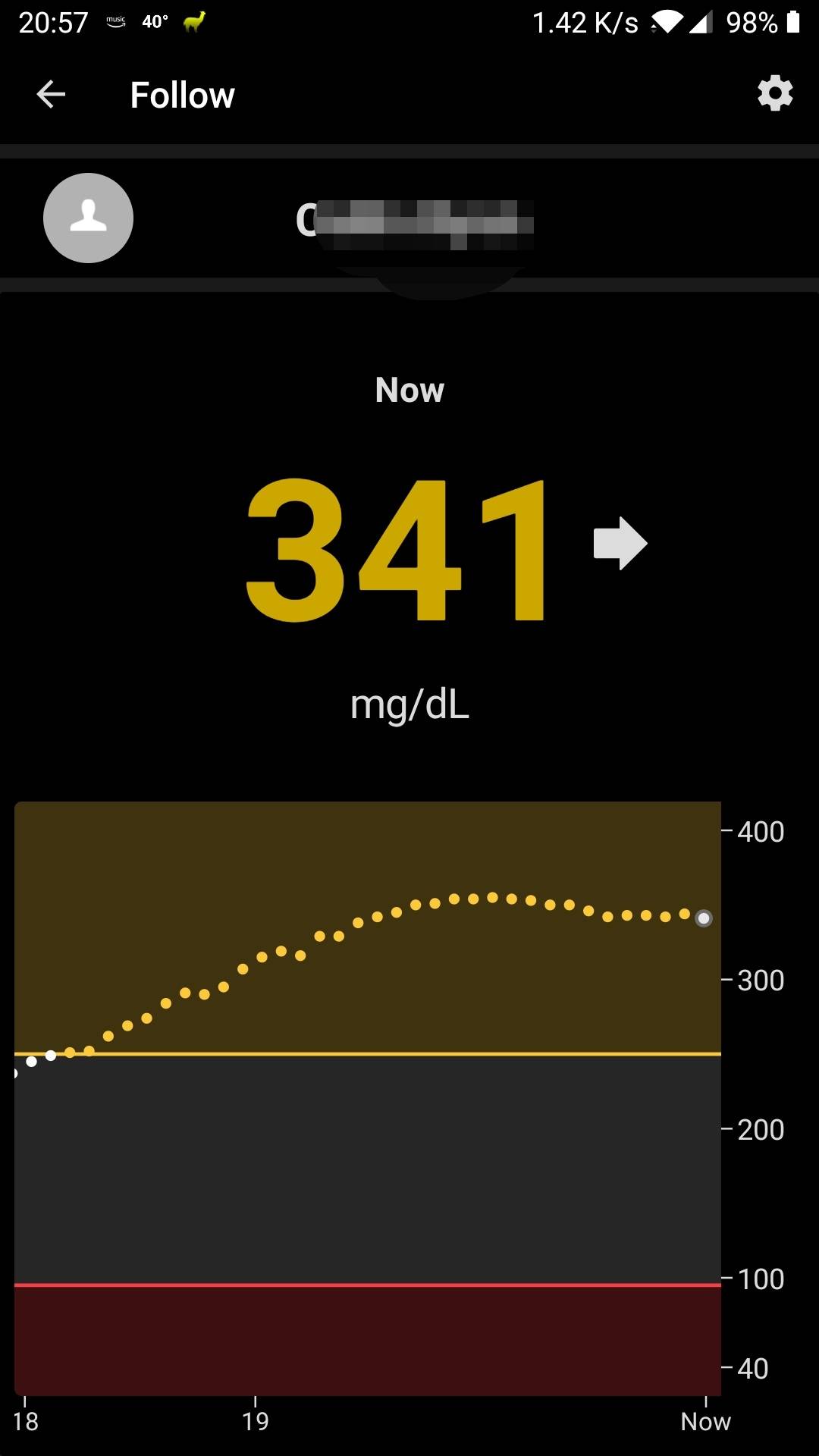Tap the latest glucose dot on the graph
The height and width of the screenshot is (1456, 819).
pyautogui.click(x=702, y=918)
